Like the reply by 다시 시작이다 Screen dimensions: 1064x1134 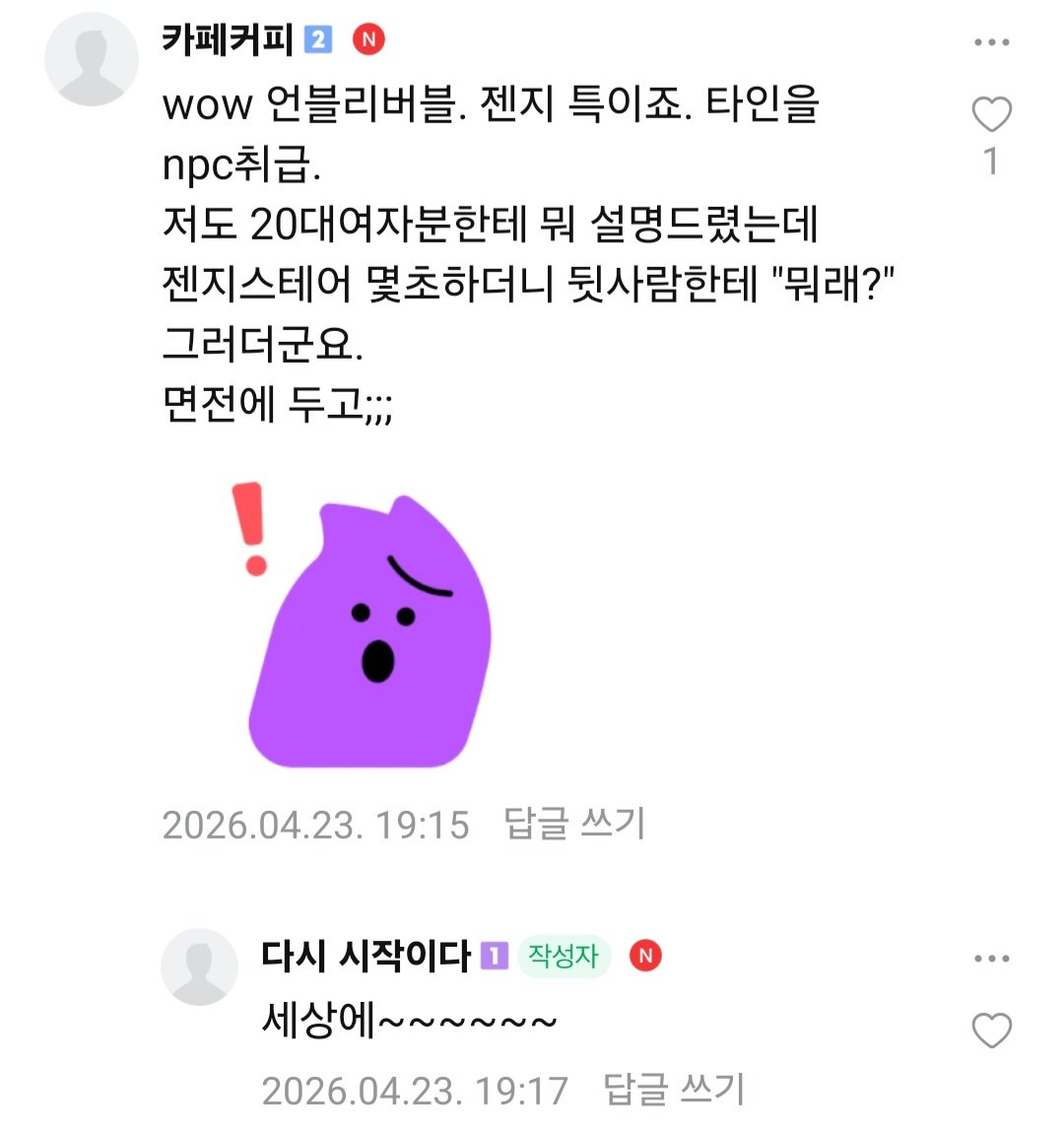pos(991,1031)
